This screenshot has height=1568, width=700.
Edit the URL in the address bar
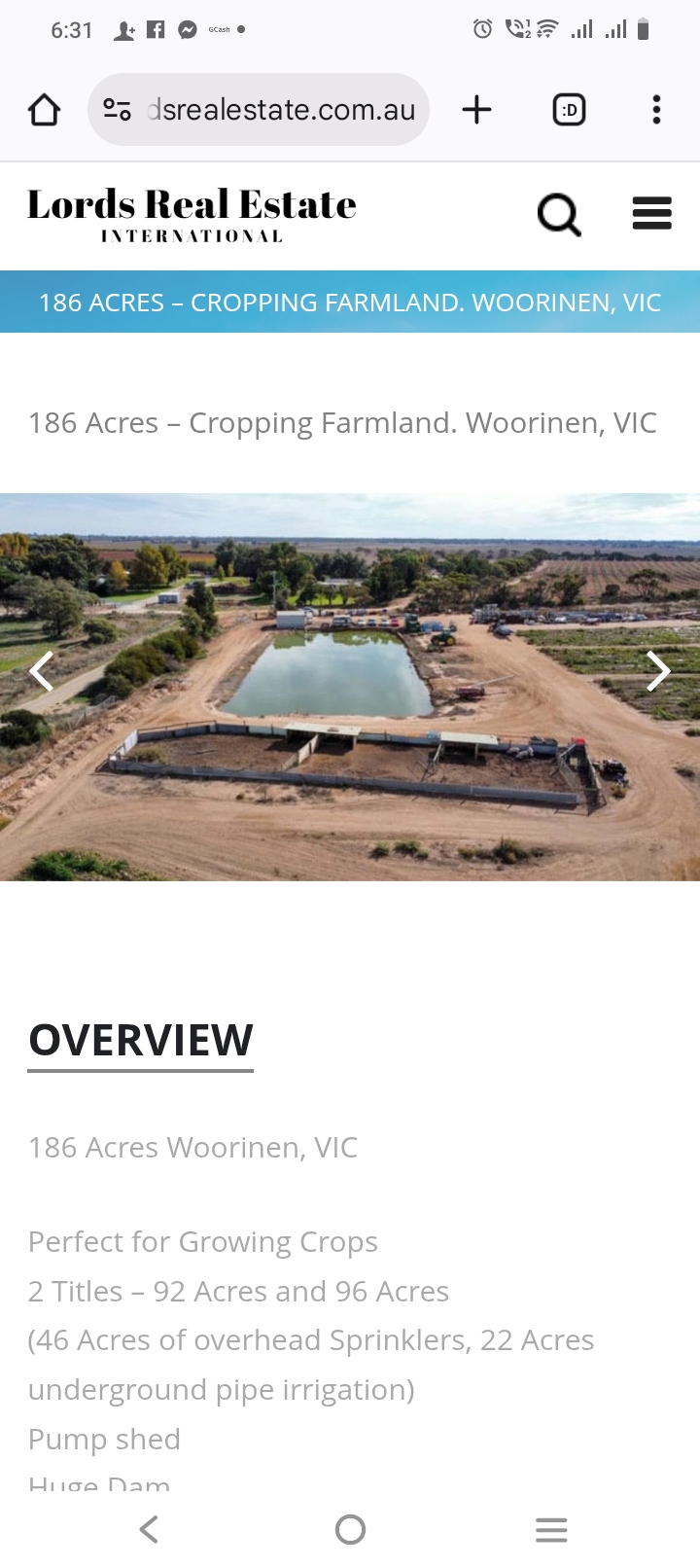coord(280,110)
